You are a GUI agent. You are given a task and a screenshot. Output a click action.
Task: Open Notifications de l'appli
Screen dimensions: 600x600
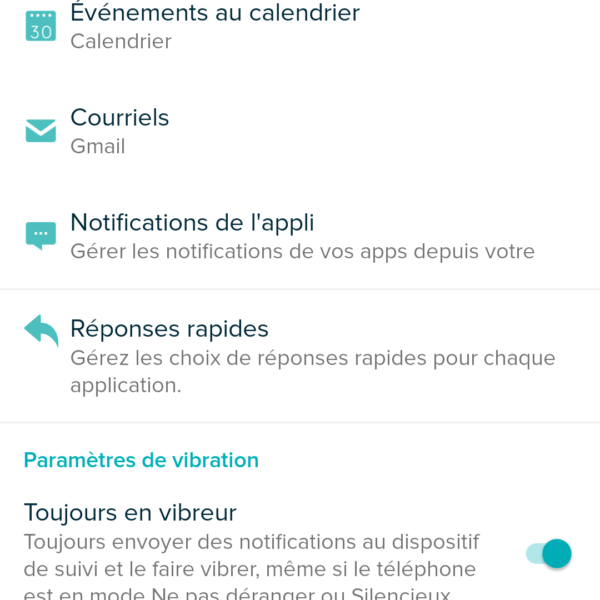pyautogui.click(x=200, y=235)
